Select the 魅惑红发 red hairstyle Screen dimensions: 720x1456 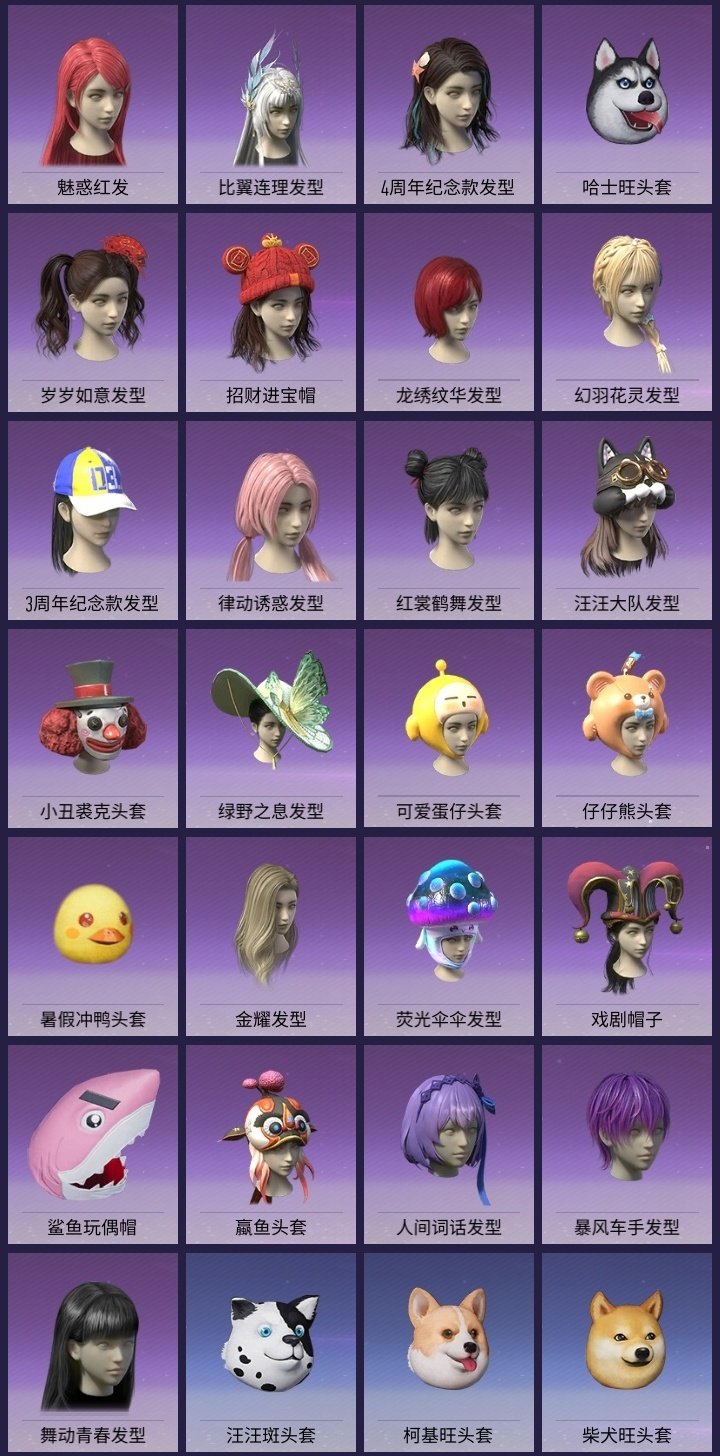tap(90, 100)
